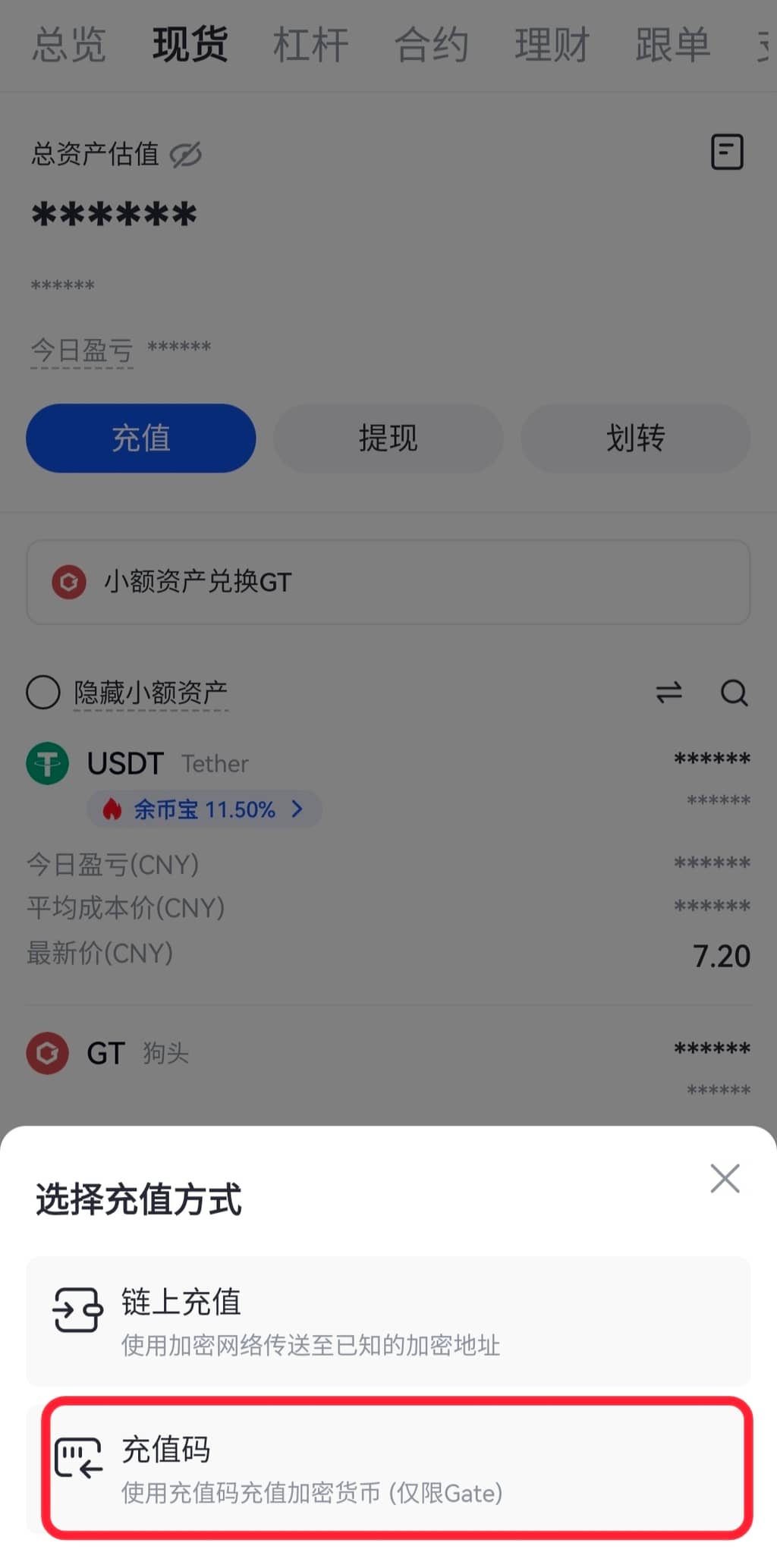Screen dimensions: 777x1568
Task: Choose 充值码 deposit option
Action: (x=395, y=1467)
